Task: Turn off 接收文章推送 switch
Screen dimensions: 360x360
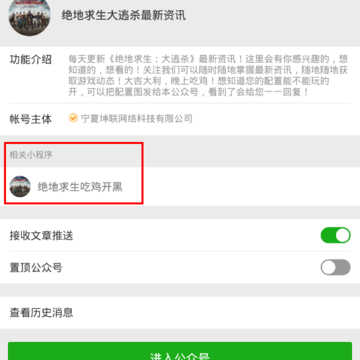Action: pyautogui.click(x=336, y=236)
